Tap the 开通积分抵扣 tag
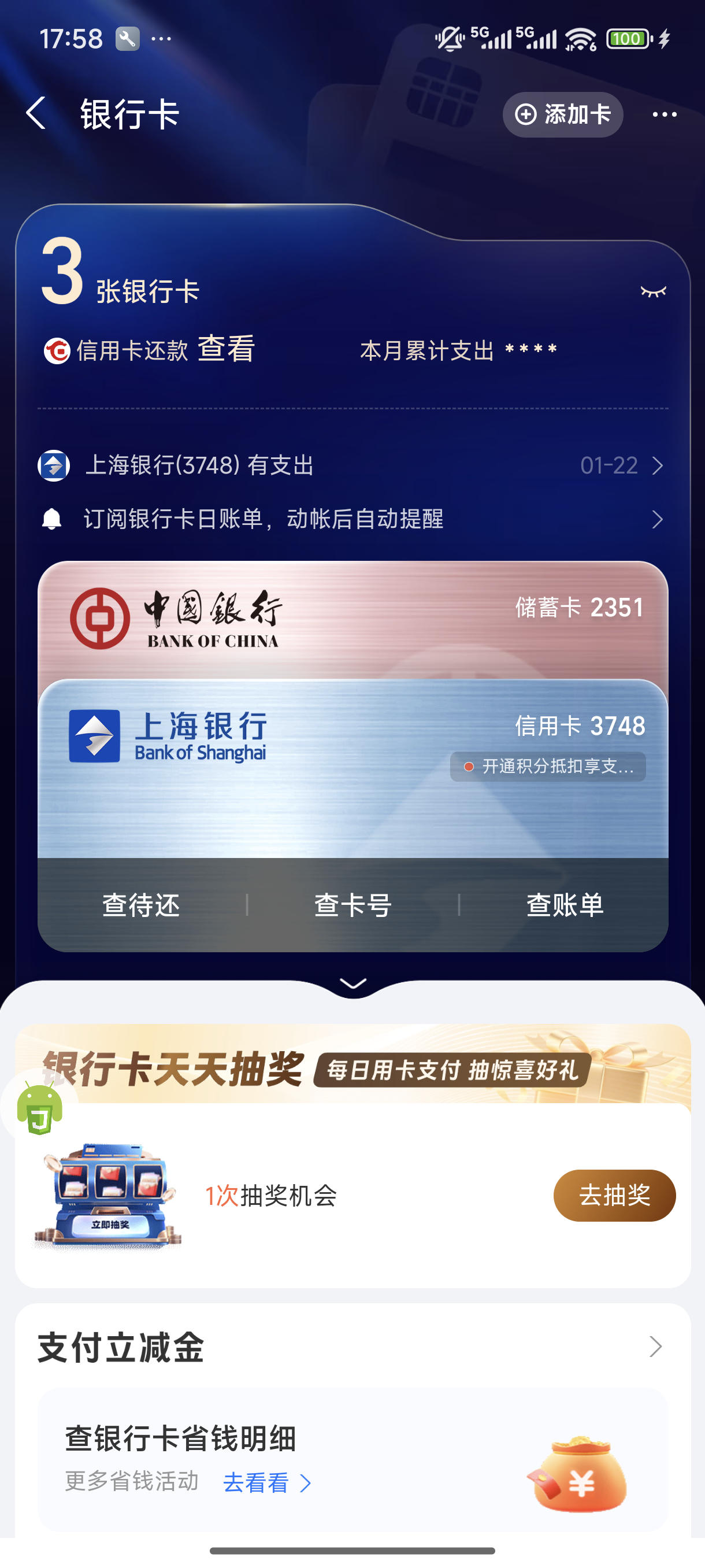Image resolution: width=705 pixels, height=1568 pixels. point(548,766)
